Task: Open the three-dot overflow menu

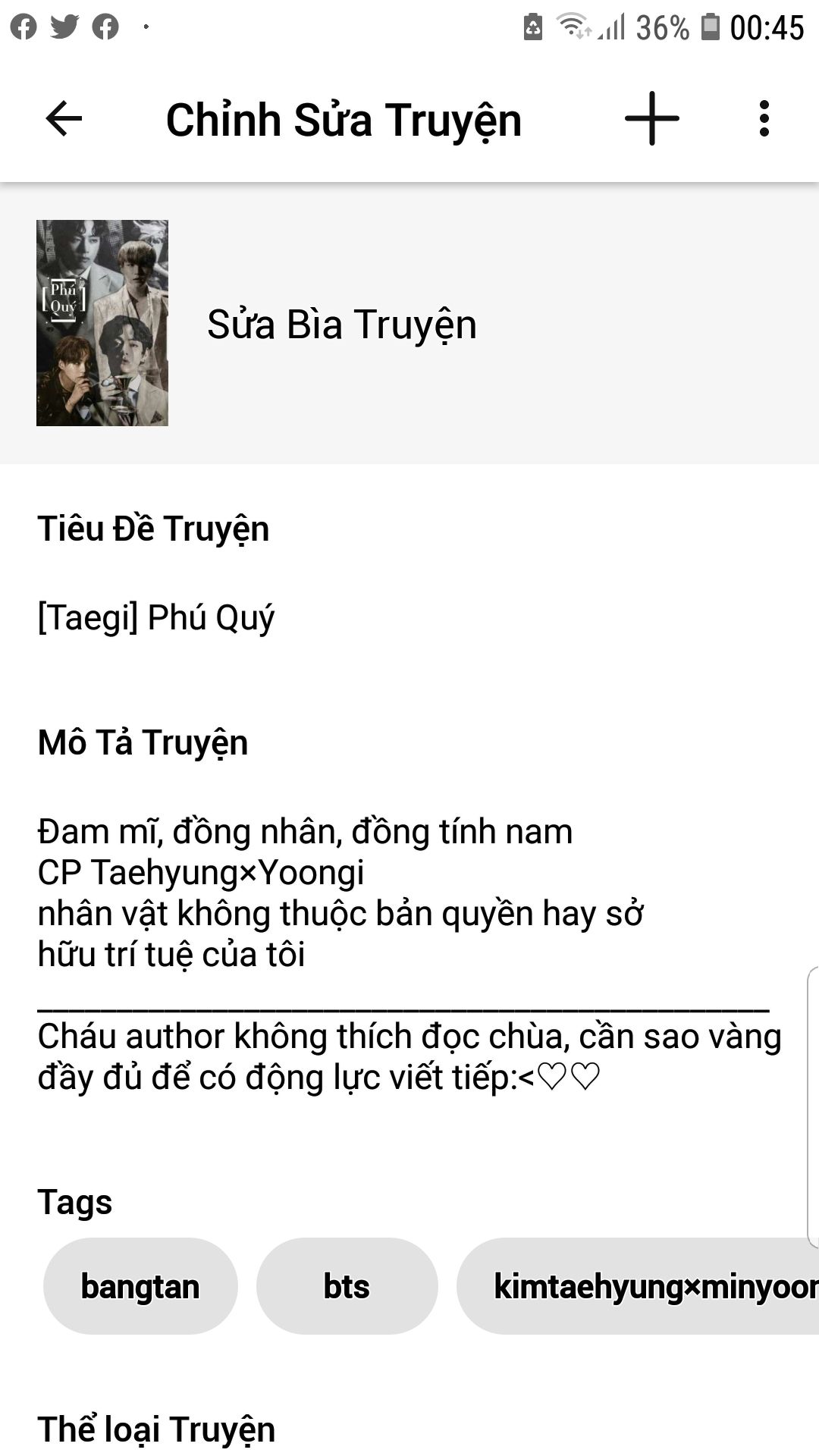Action: click(x=764, y=119)
